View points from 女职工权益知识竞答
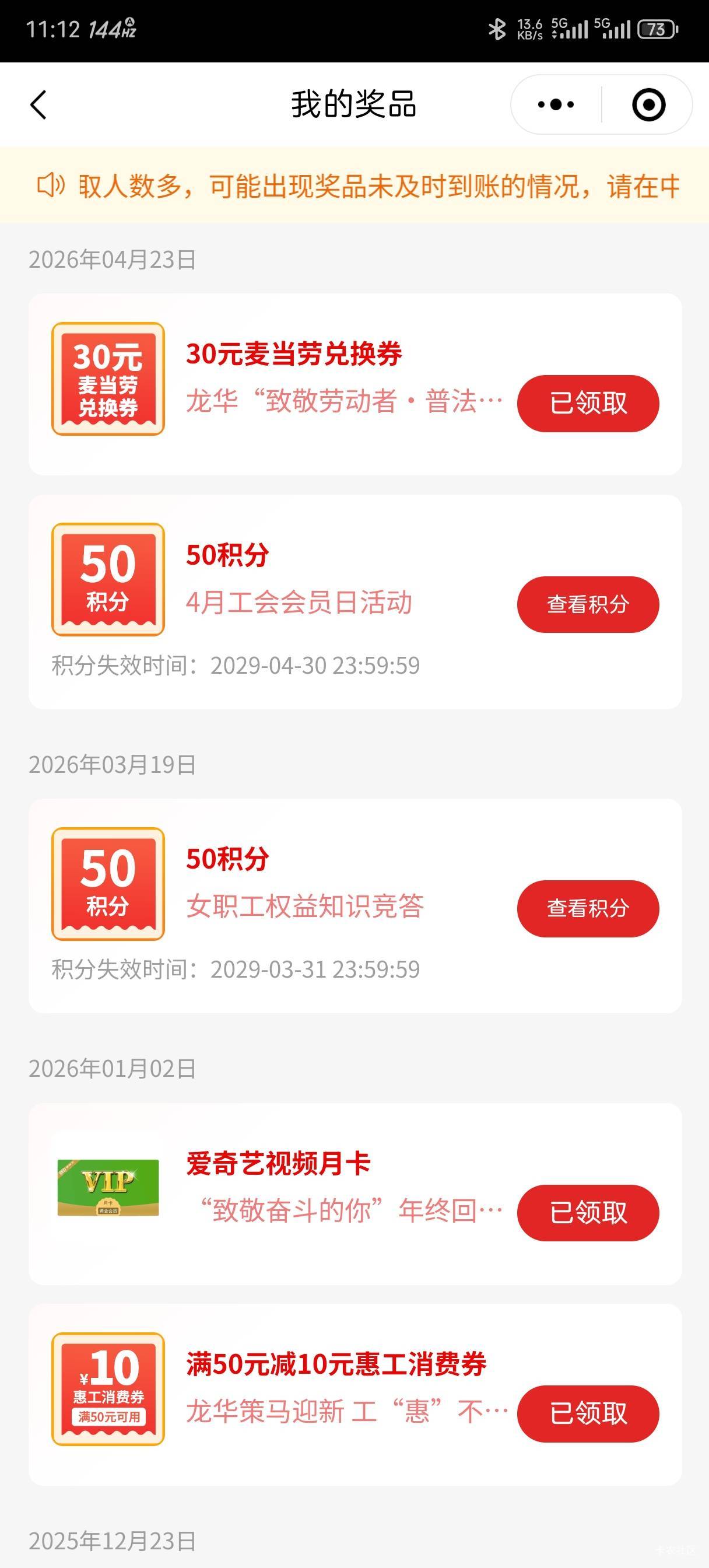The image size is (709, 1568). (588, 908)
